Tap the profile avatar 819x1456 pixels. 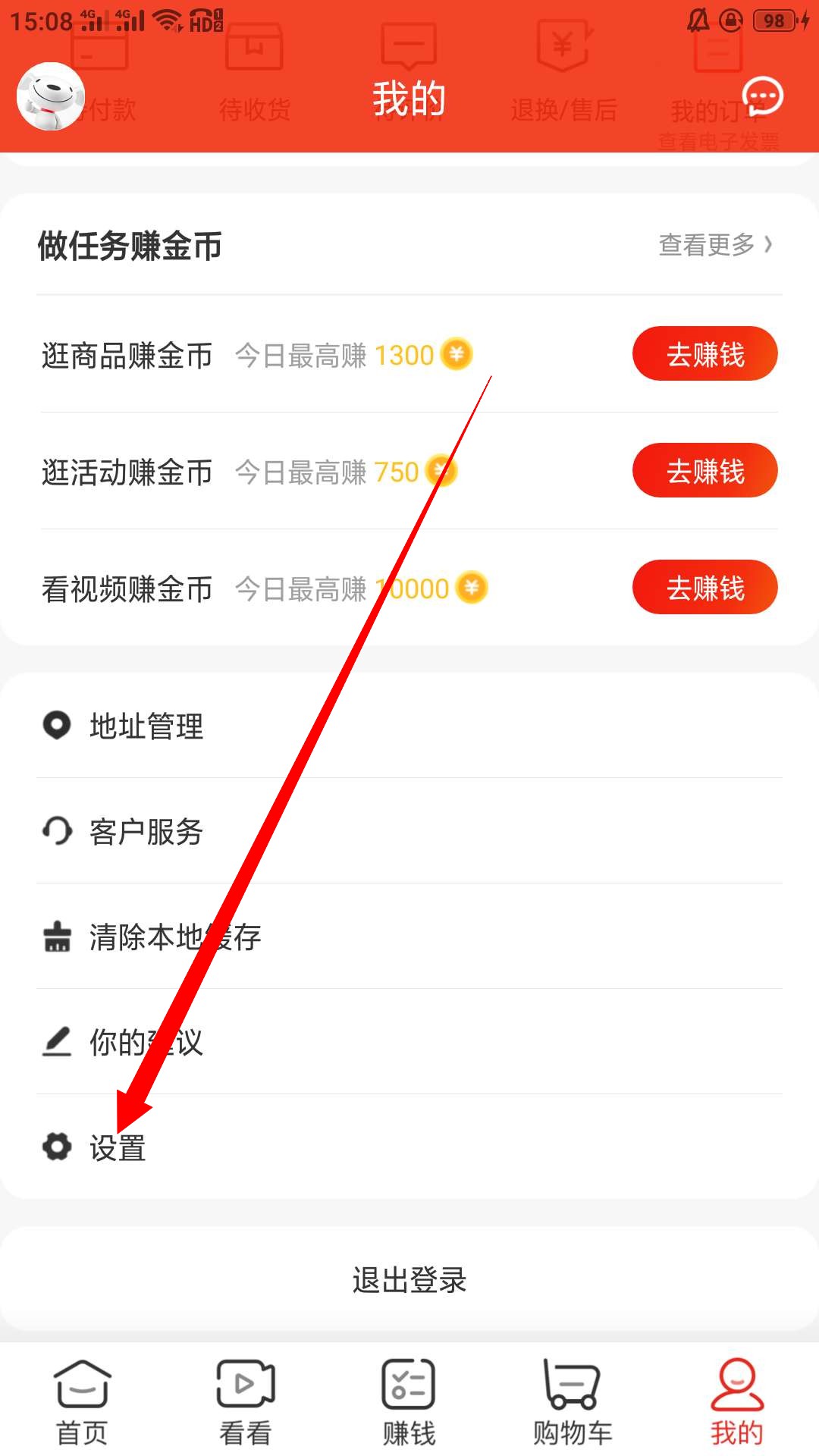tap(50, 97)
